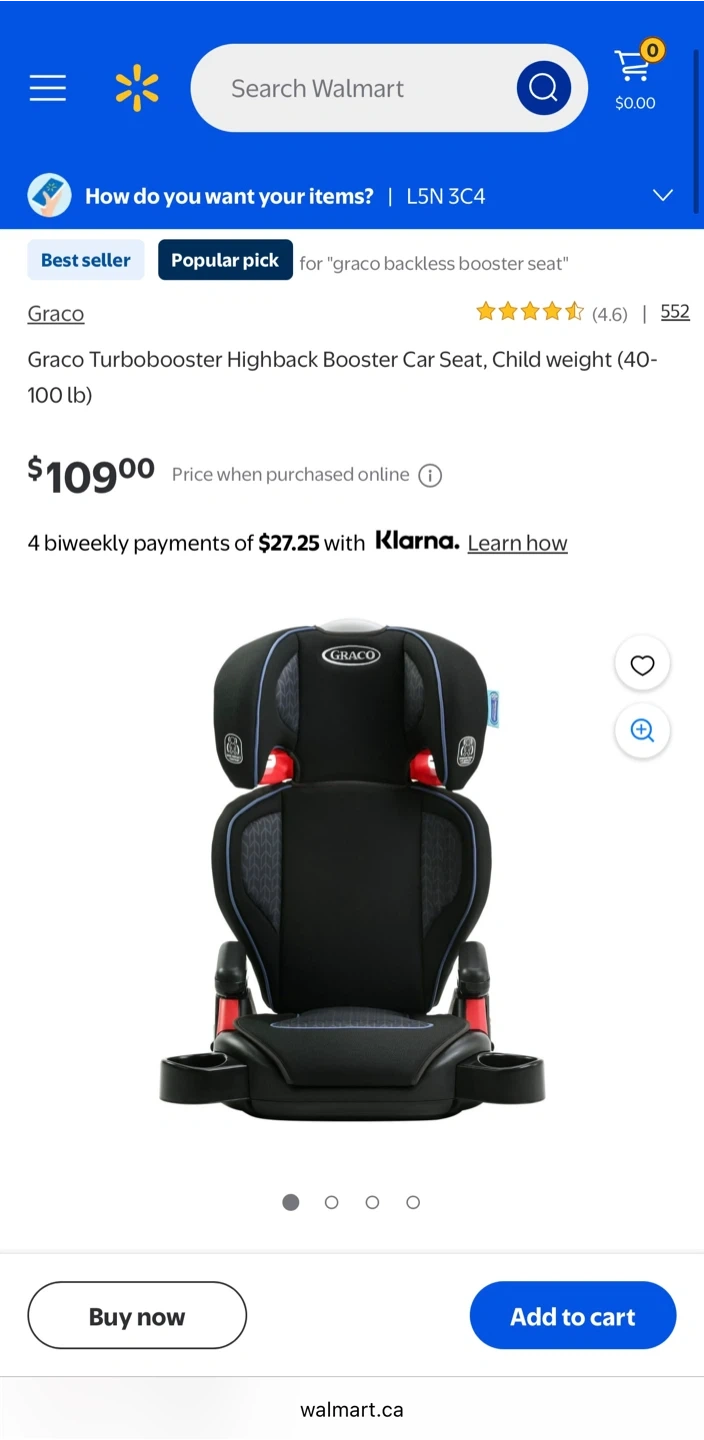Zoom in on the product image
This screenshot has height=1440, width=704.
coord(642,730)
